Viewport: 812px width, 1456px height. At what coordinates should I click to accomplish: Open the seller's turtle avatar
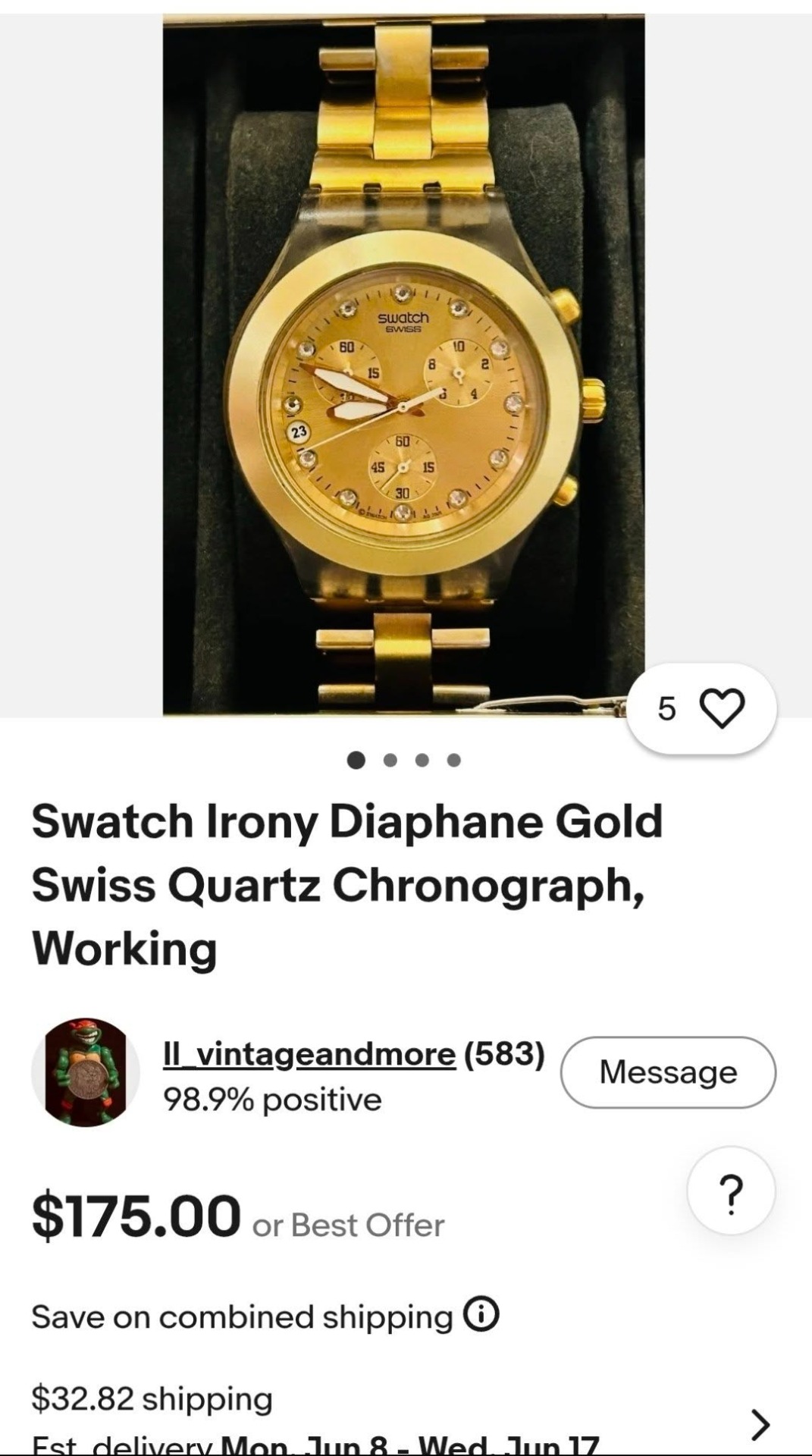click(85, 1072)
